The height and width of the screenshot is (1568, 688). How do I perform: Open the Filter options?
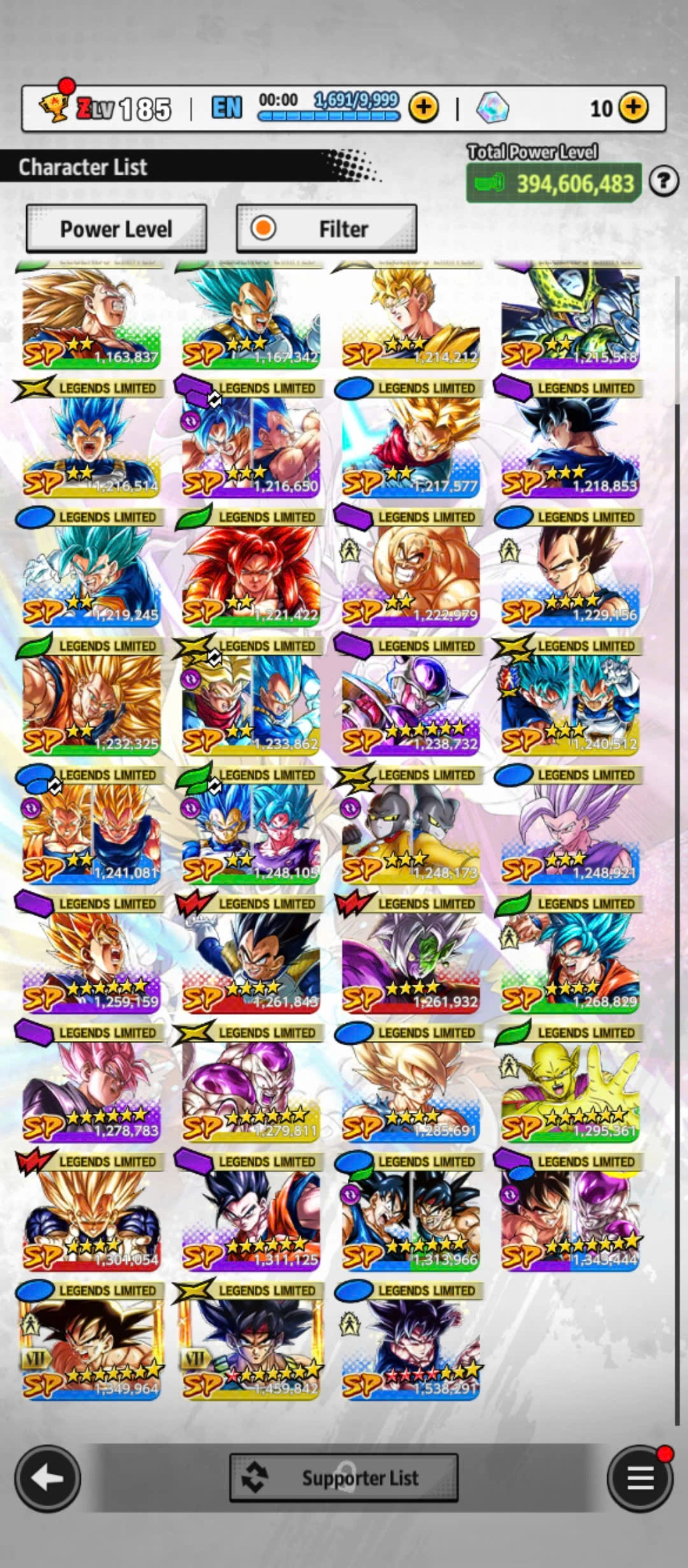[326, 229]
